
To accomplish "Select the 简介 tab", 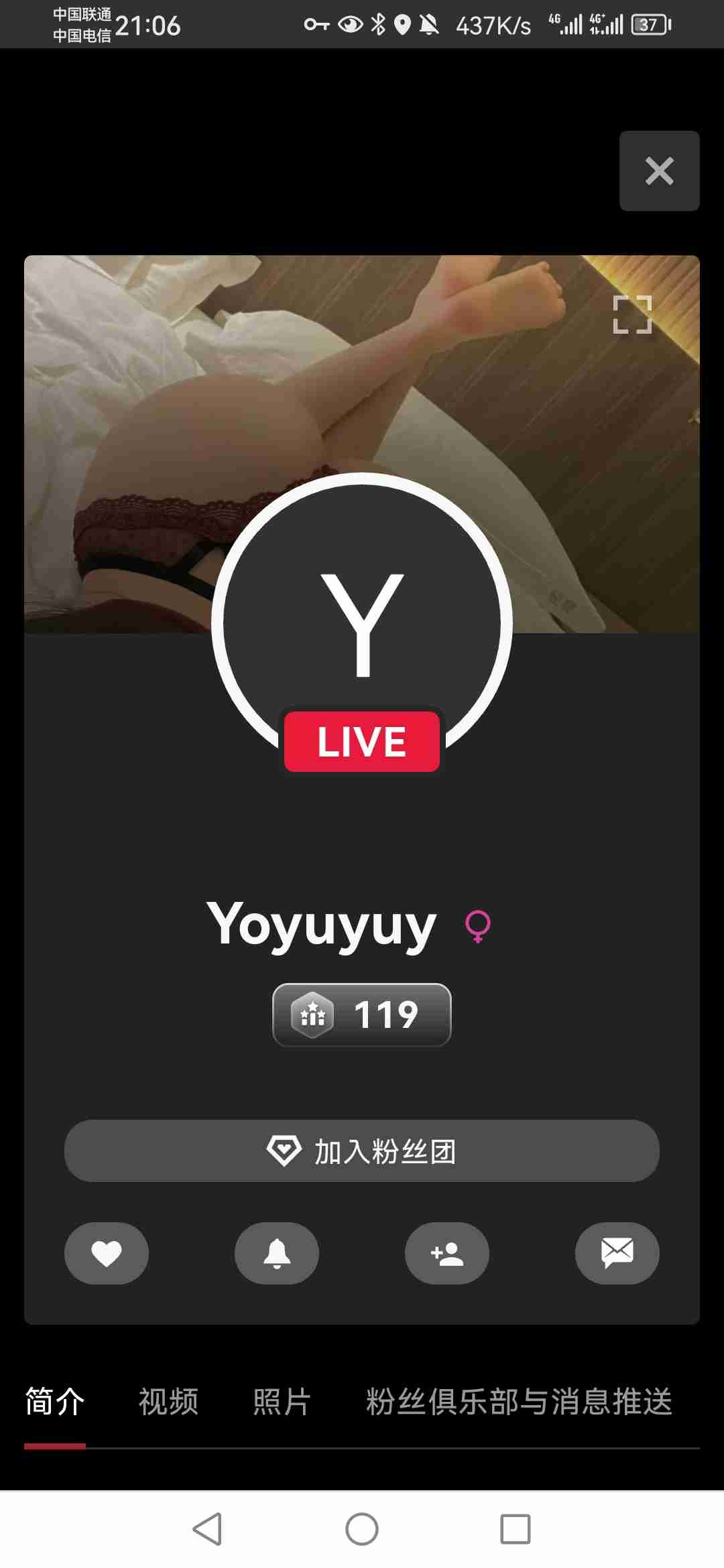I will 55,1401.
